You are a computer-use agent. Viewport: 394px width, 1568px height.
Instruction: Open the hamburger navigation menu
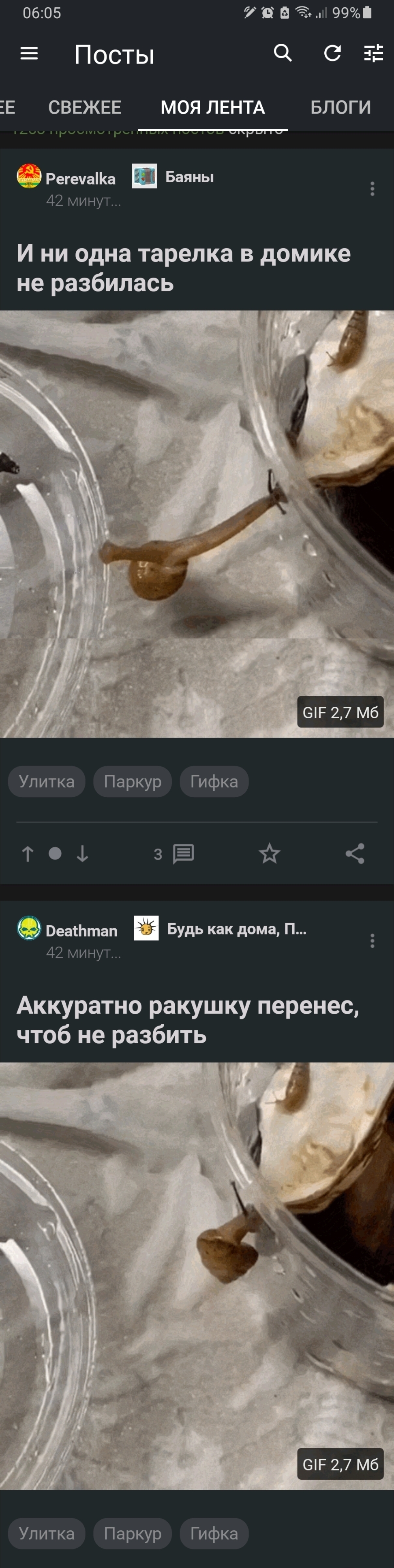[29, 54]
